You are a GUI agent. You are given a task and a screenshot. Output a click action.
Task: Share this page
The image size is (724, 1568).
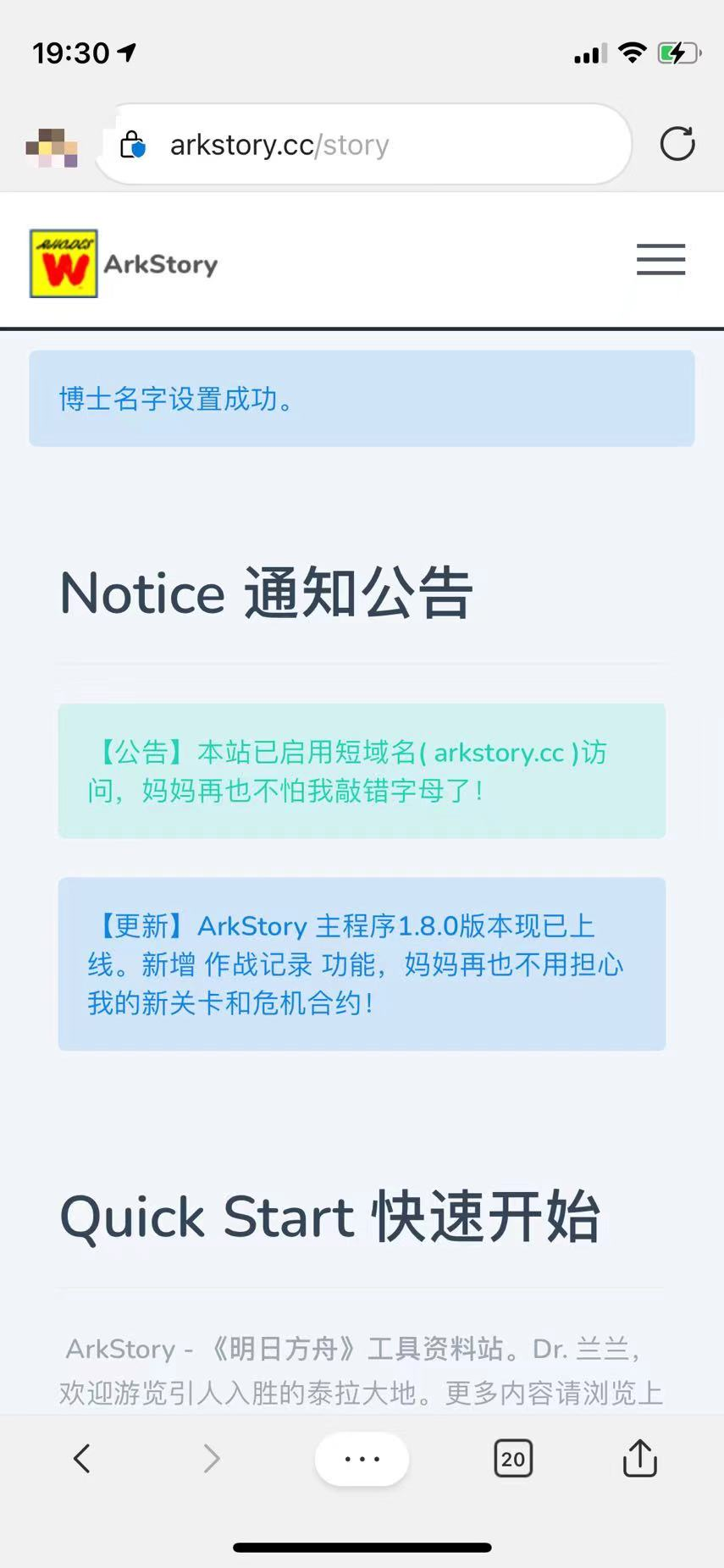pos(639,1458)
